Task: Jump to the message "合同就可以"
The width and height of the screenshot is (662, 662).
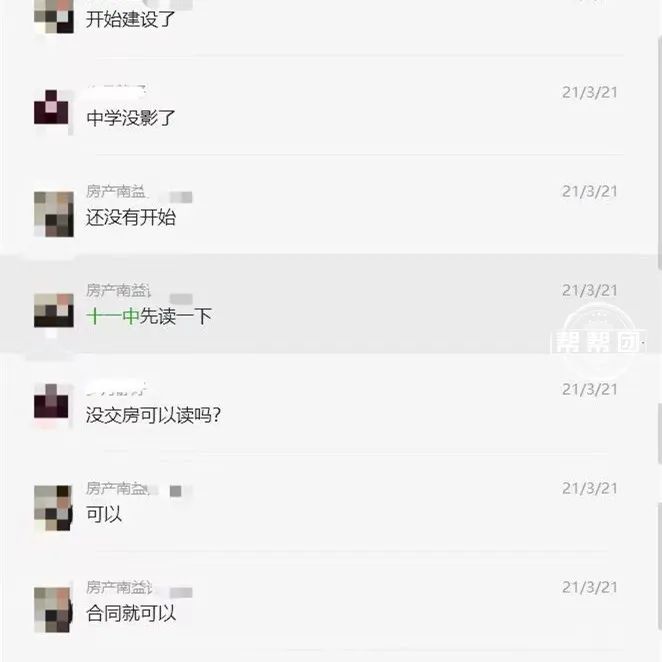Action: (x=132, y=613)
